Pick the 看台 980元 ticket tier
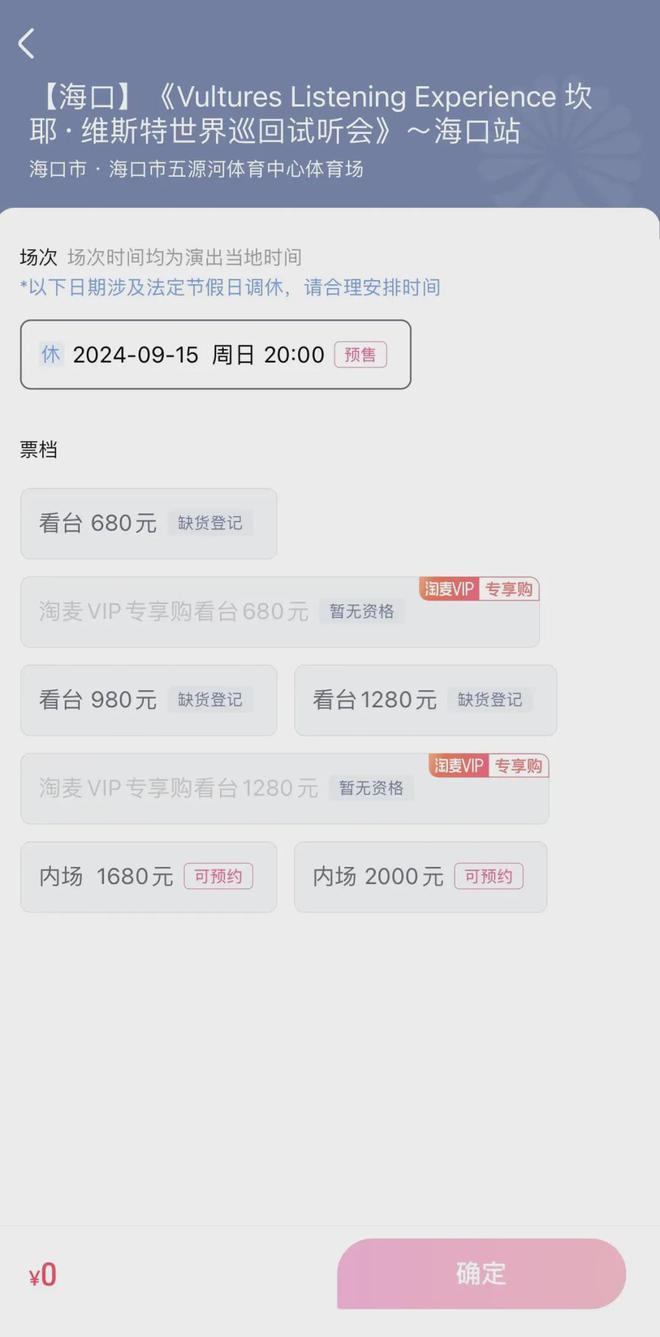The width and height of the screenshot is (660, 1337). click(x=149, y=700)
